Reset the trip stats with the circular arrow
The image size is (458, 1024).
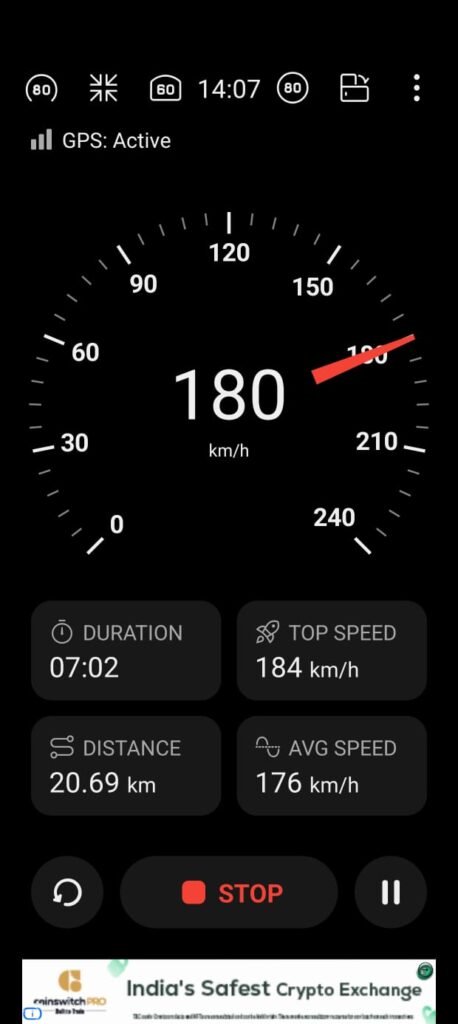point(67,892)
